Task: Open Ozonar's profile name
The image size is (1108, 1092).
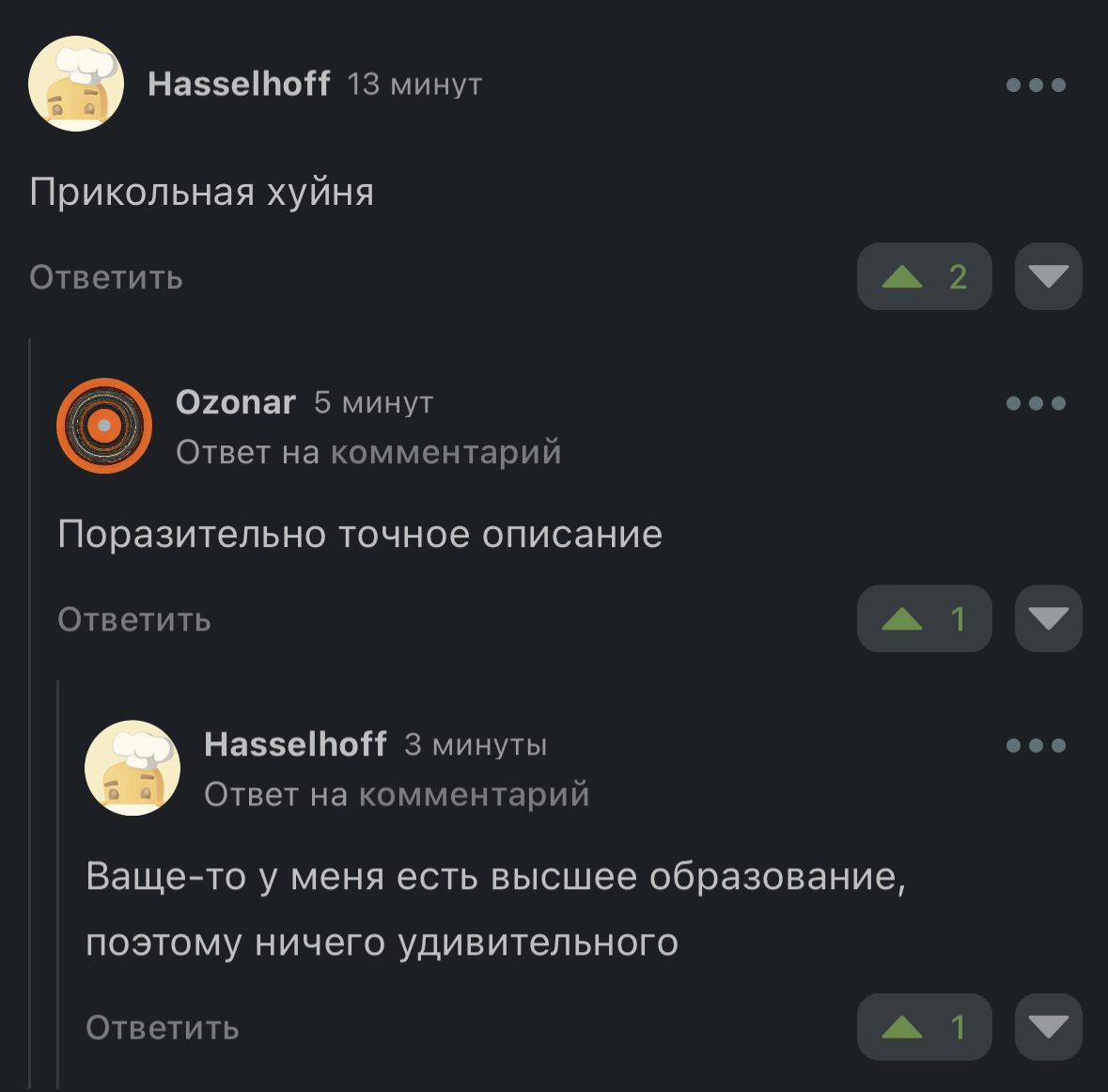Action: tap(235, 402)
